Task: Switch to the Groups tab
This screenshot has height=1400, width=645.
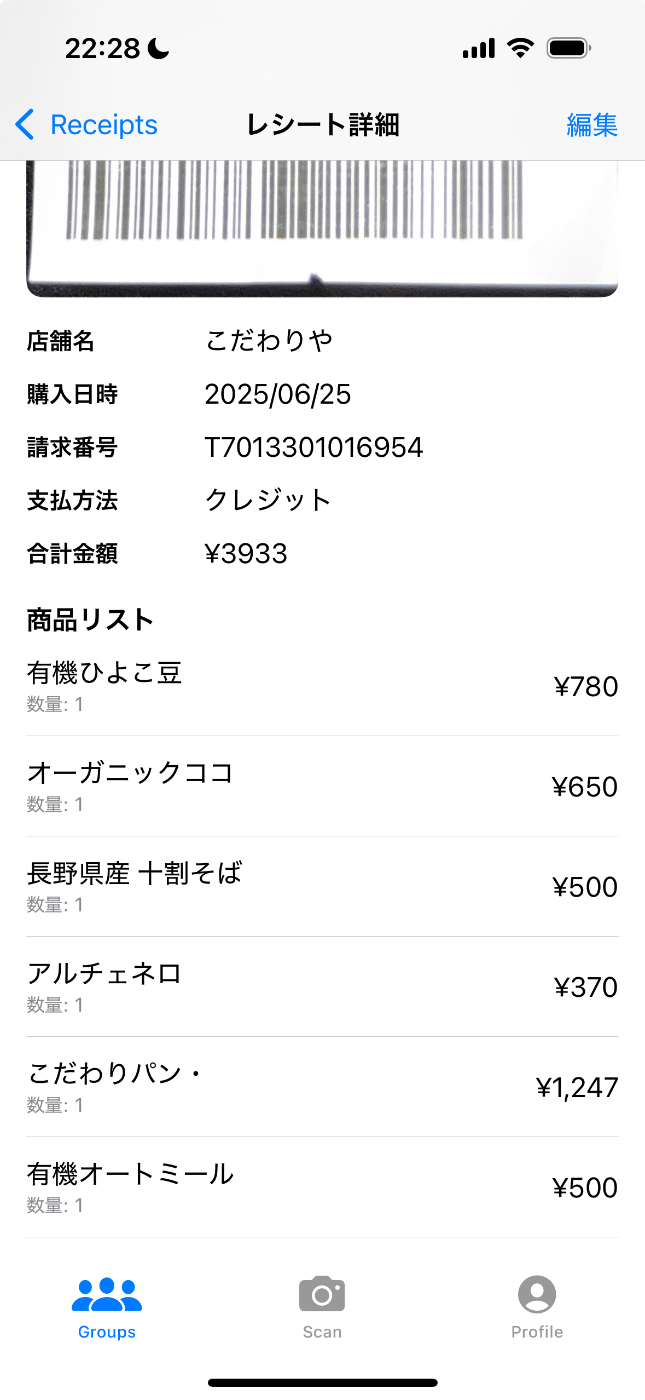Action: (107, 1308)
